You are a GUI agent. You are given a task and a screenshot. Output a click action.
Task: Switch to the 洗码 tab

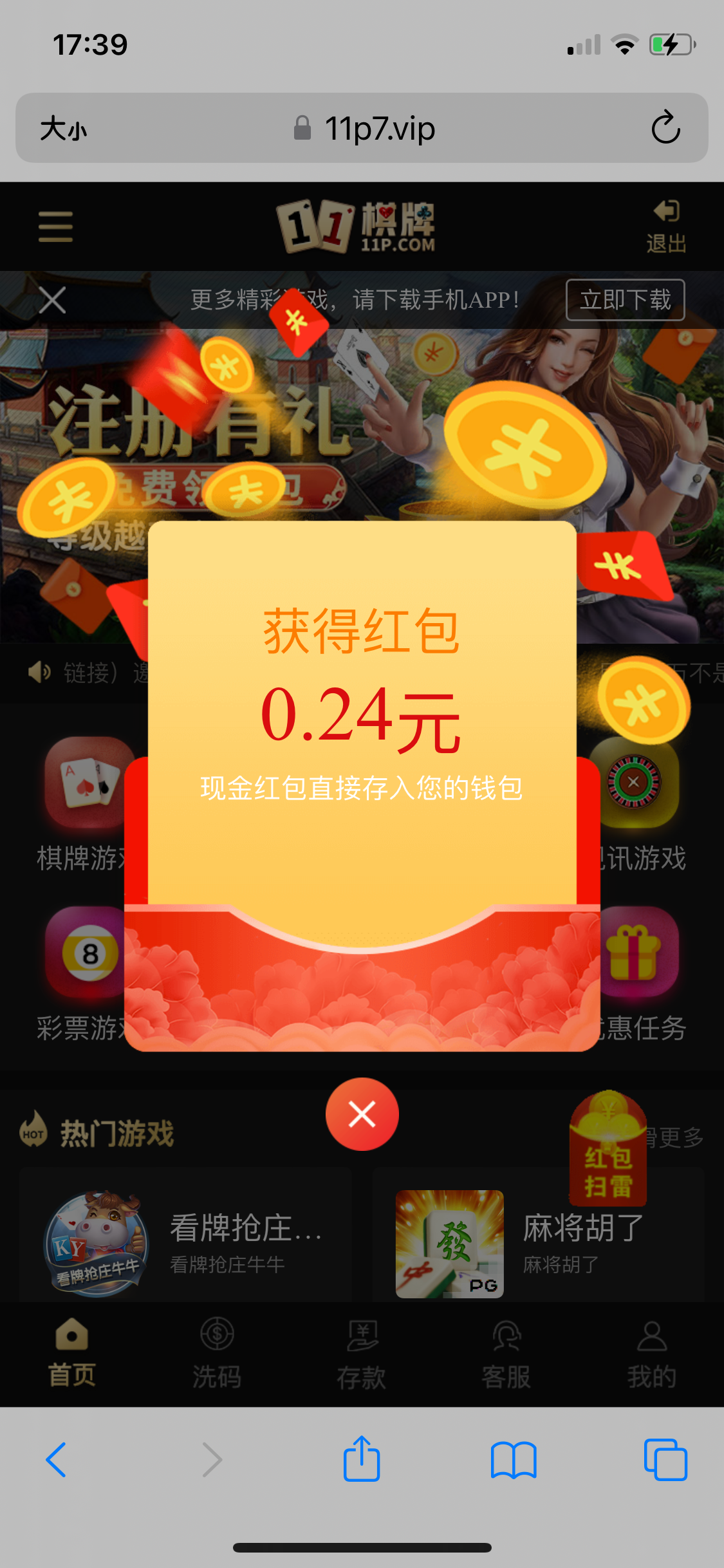click(217, 1353)
